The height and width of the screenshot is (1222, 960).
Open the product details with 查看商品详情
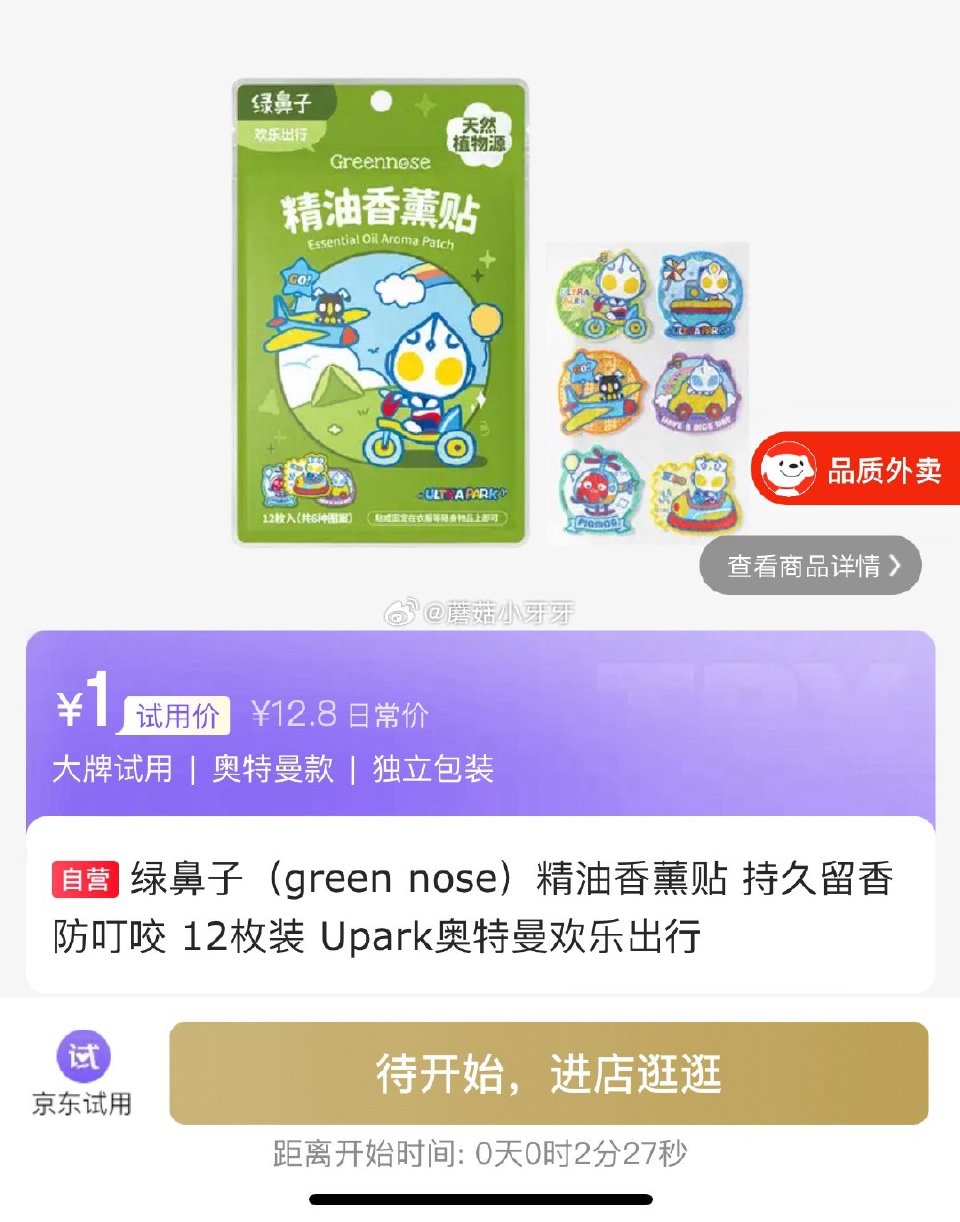[805, 564]
